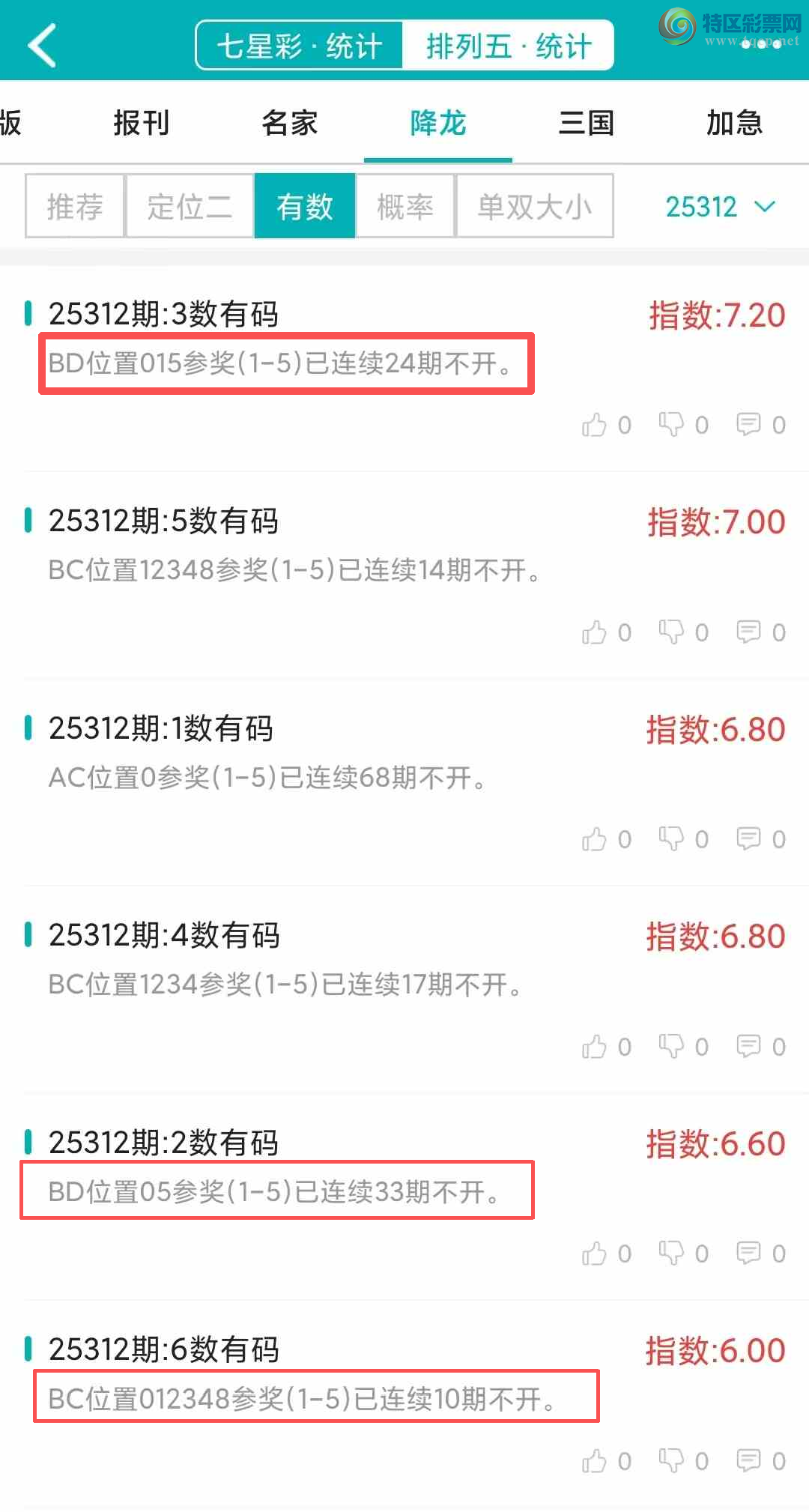The width and height of the screenshot is (809, 1512).
Task: Select the 单双大小 filter
Action: pos(534,206)
